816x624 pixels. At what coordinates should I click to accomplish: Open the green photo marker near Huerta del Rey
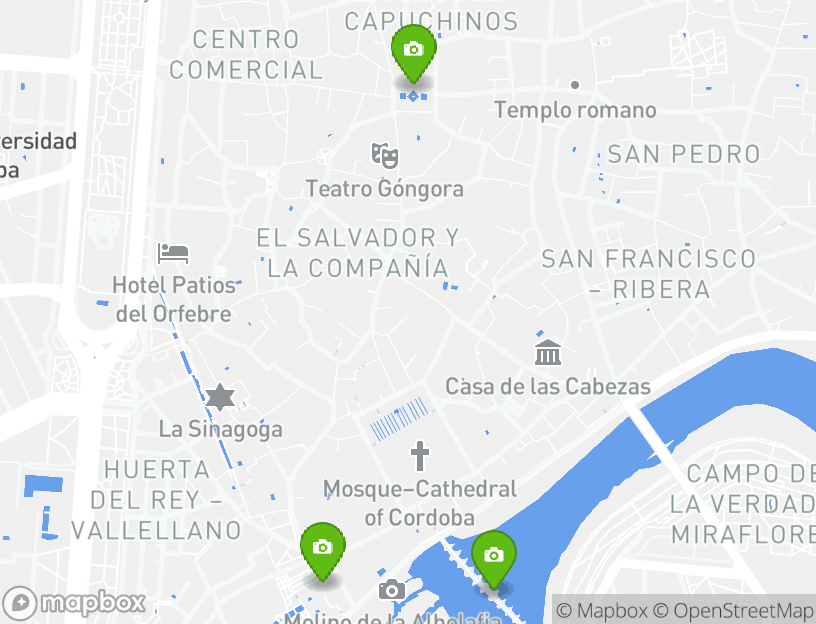(322, 548)
